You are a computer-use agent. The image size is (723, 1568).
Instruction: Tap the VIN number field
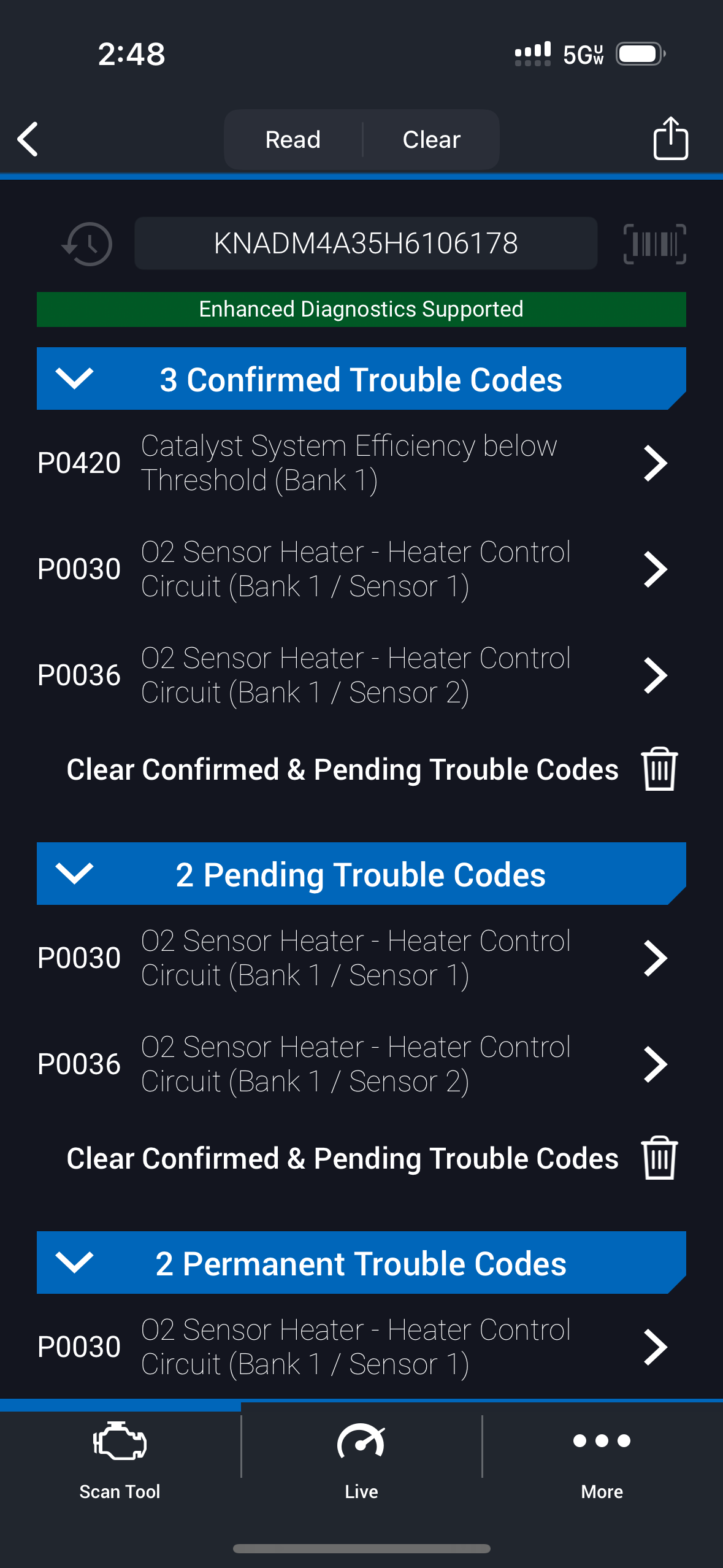click(x=365, y=244)
